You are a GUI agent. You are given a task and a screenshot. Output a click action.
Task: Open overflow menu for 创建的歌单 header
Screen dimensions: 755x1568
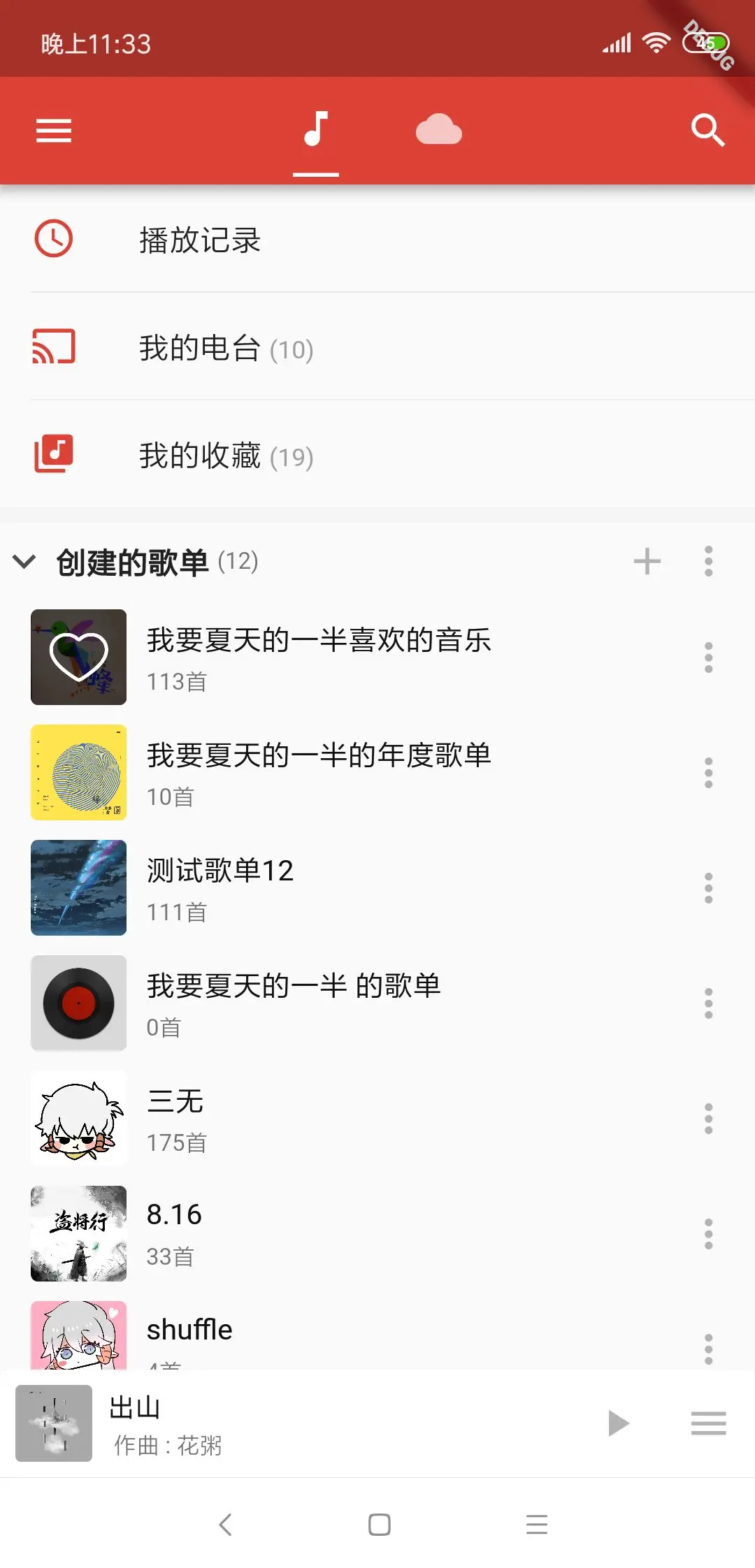click(x=708, y=561)
